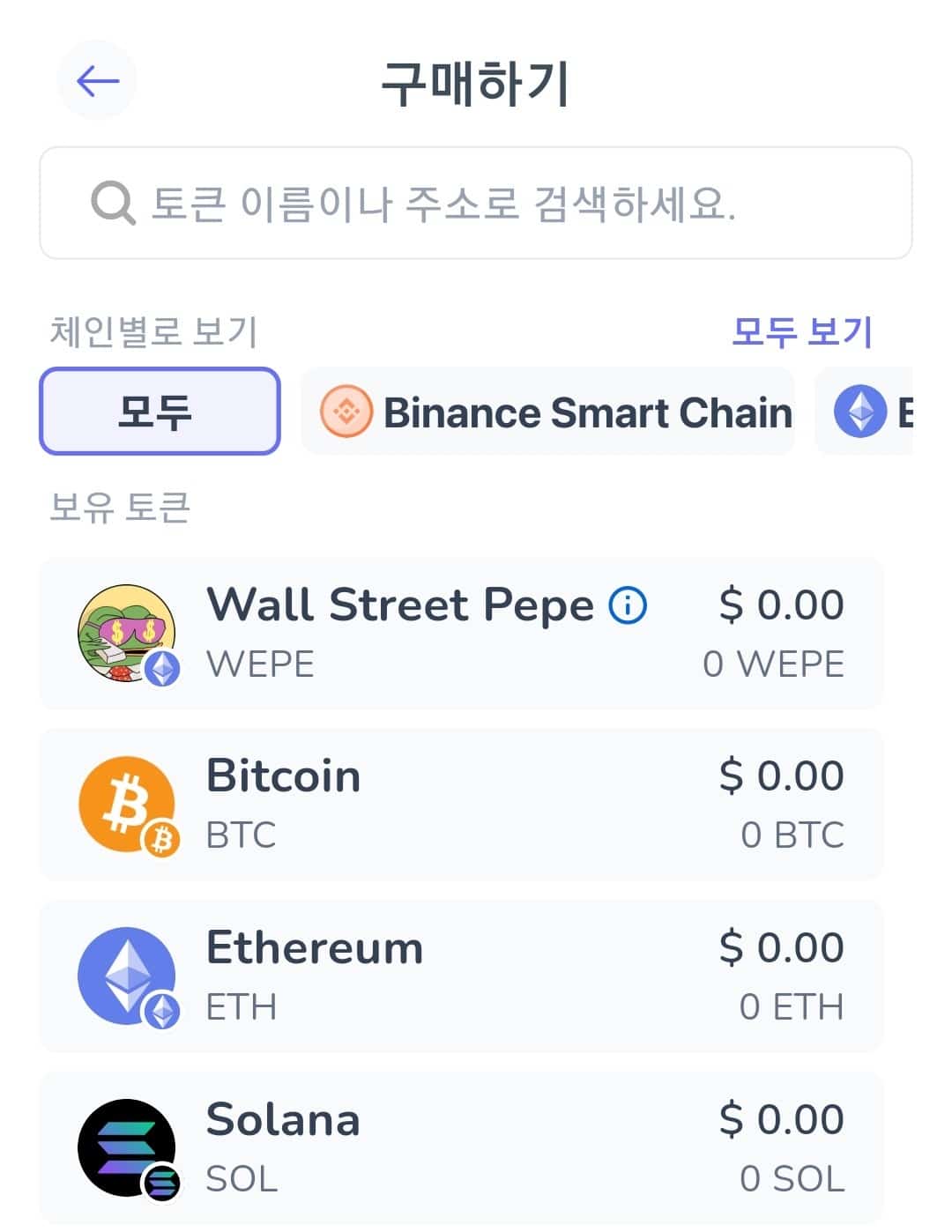Filter by Binance Smart Chain
The width and height of the screenshot is (952, 1232).
(548, 412)
